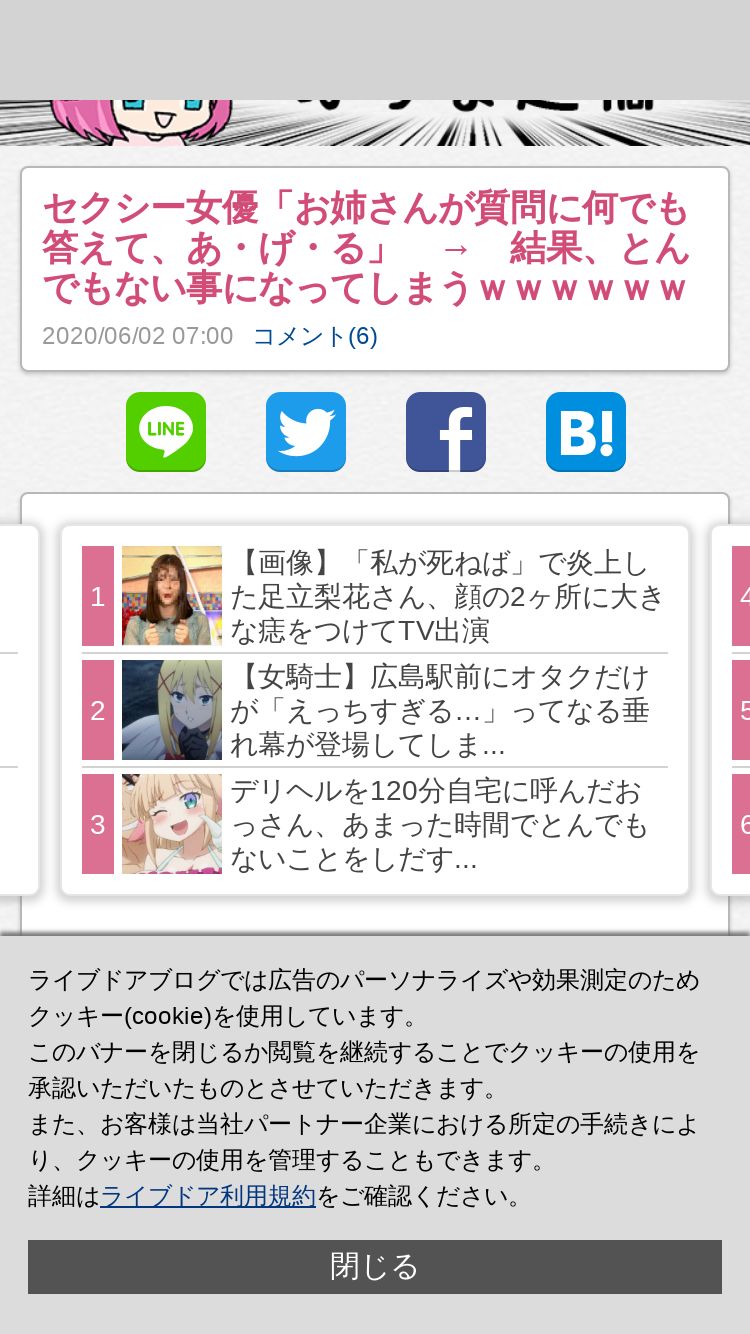
Task: Share the article on Twitter
Action: (306, 432)
